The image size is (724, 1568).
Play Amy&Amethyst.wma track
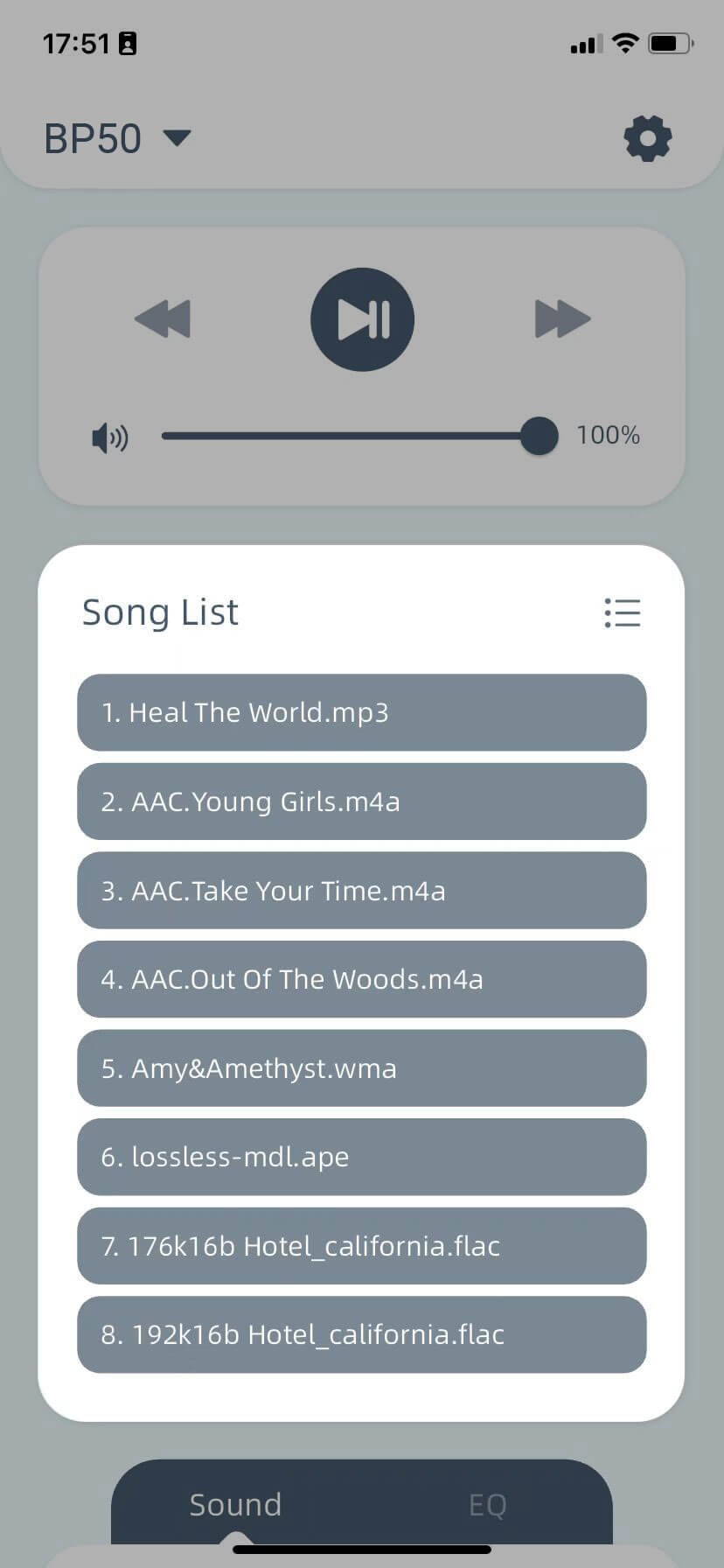click(362, 1068)
